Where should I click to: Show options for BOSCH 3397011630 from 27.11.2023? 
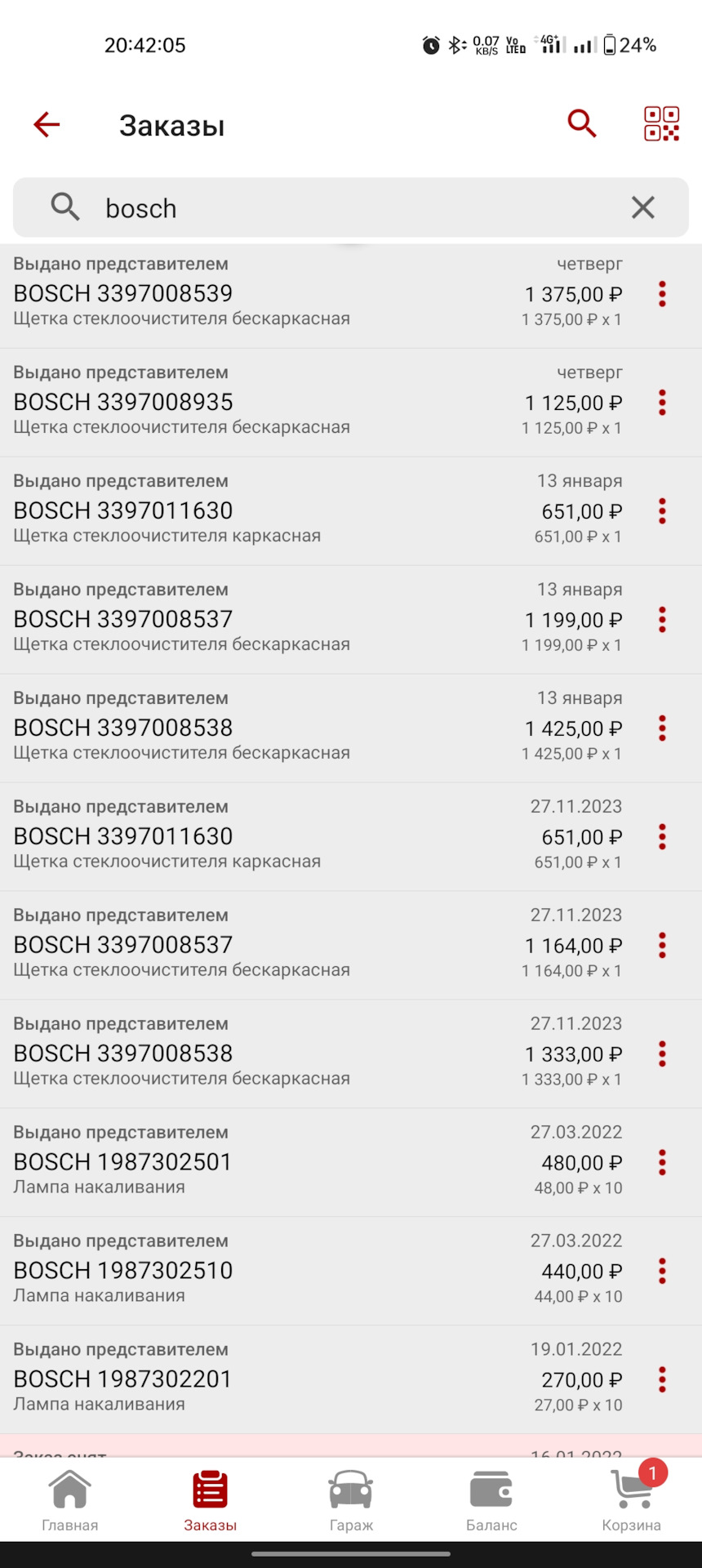662,837
